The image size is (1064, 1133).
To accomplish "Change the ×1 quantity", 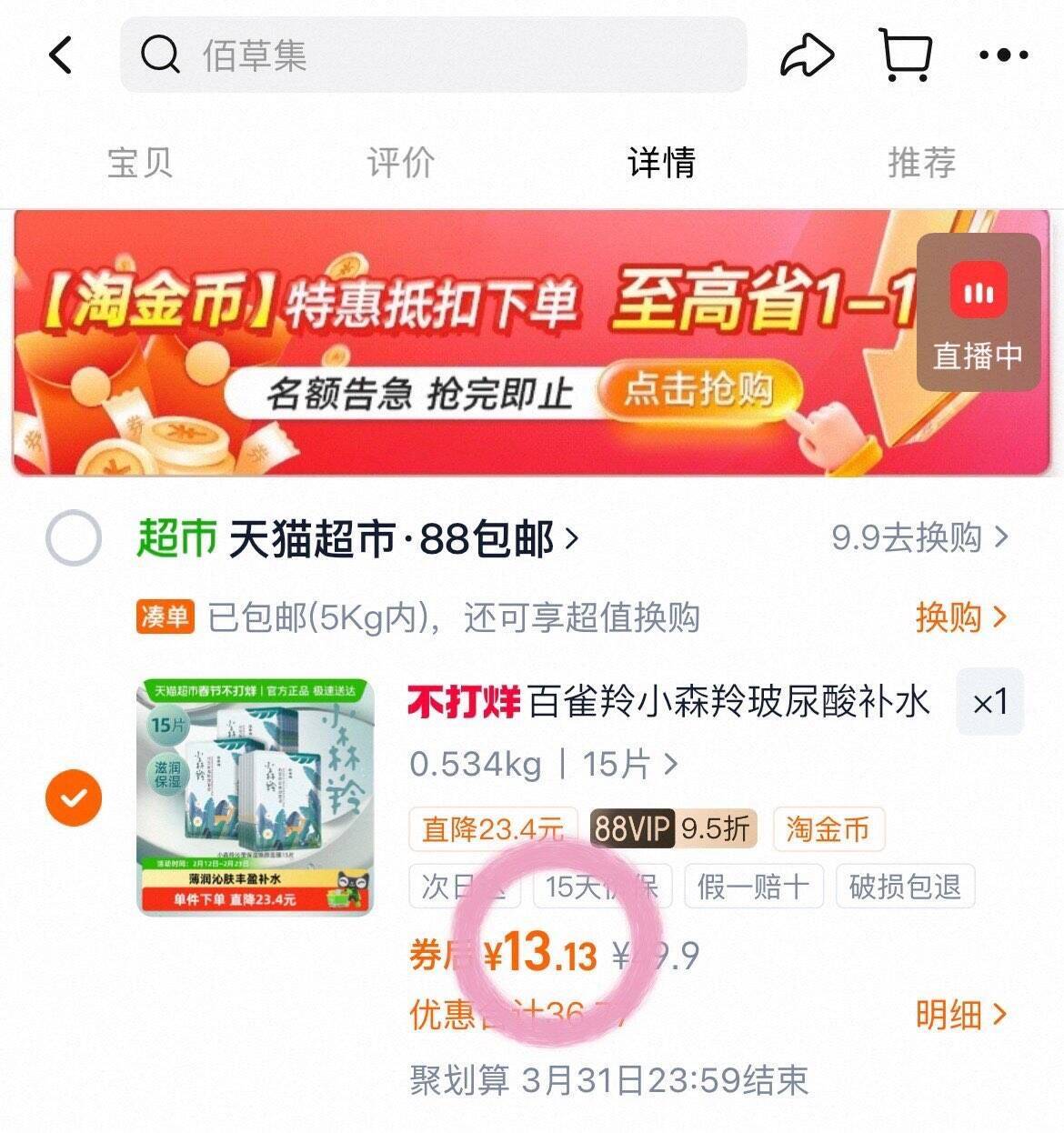I will 989,702.
